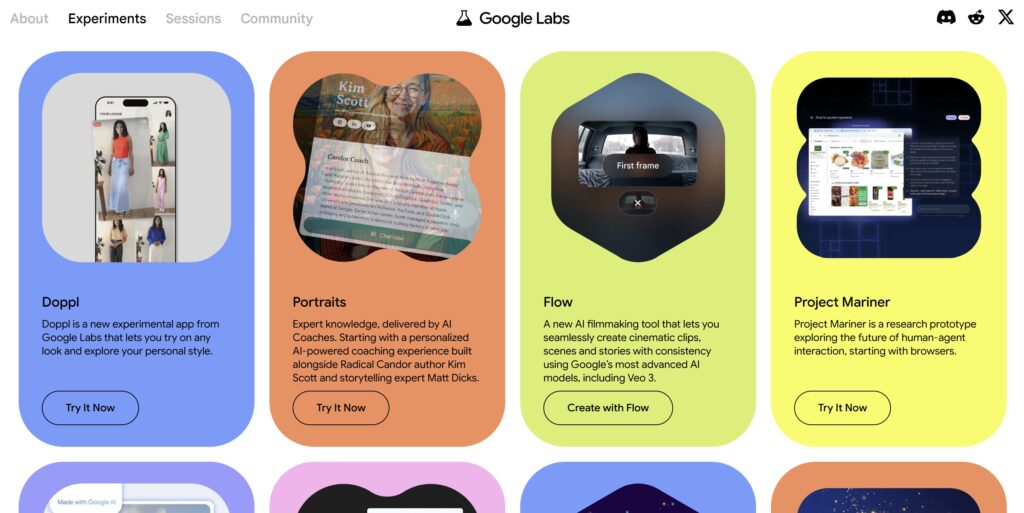Go to the Community tab
1024x513 pixels.
click(x=276, y=18)
